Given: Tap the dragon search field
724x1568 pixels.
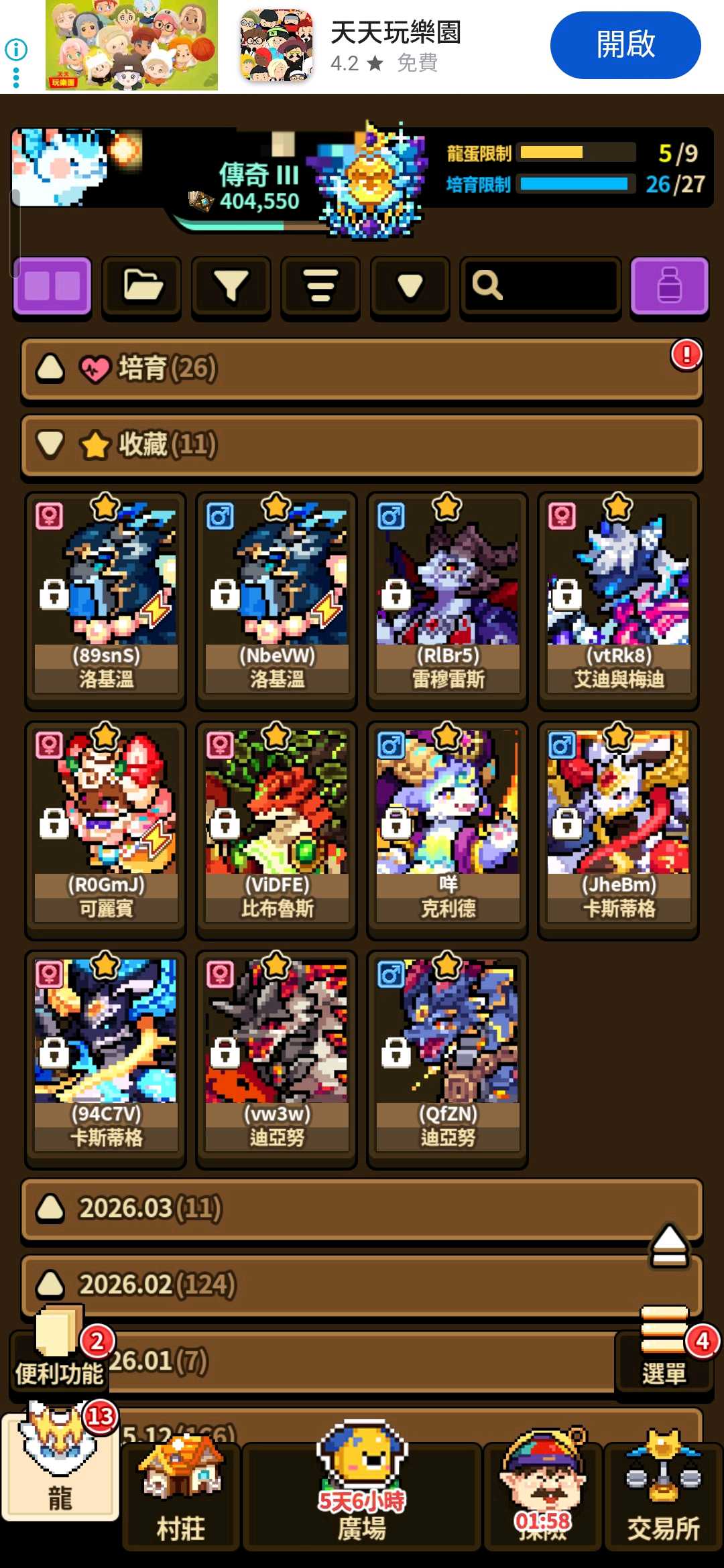Looking at the screenshot, I should coord(540,286).
